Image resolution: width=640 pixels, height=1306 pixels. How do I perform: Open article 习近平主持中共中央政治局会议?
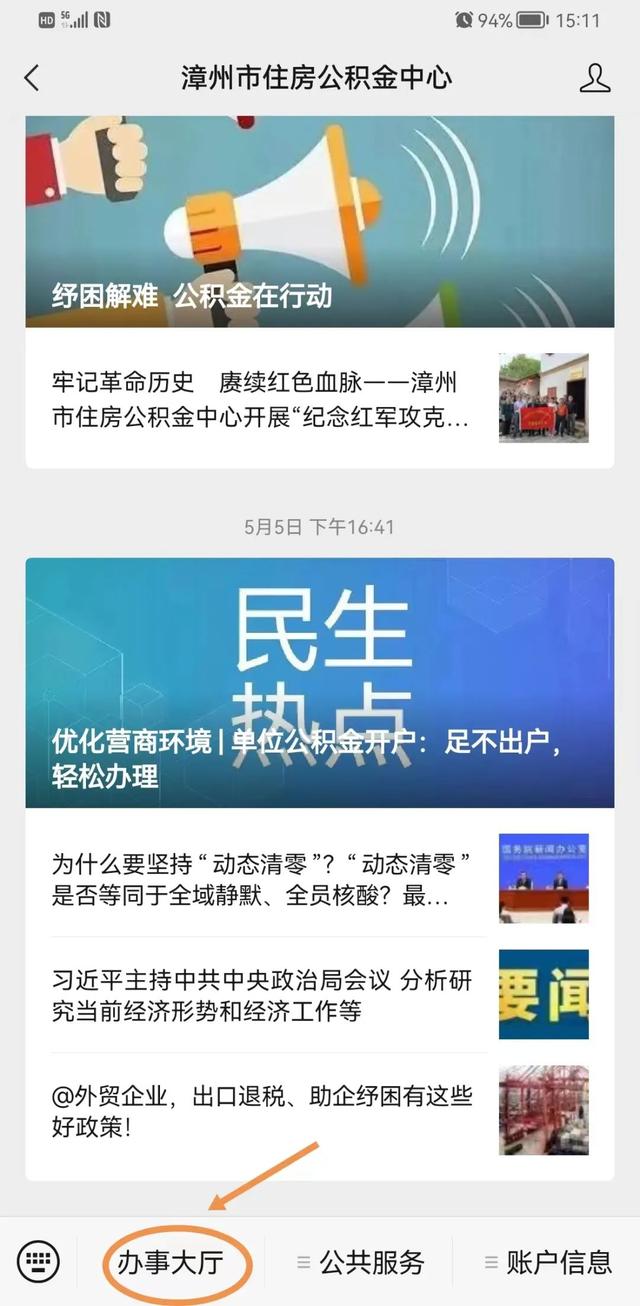(260, 995)
